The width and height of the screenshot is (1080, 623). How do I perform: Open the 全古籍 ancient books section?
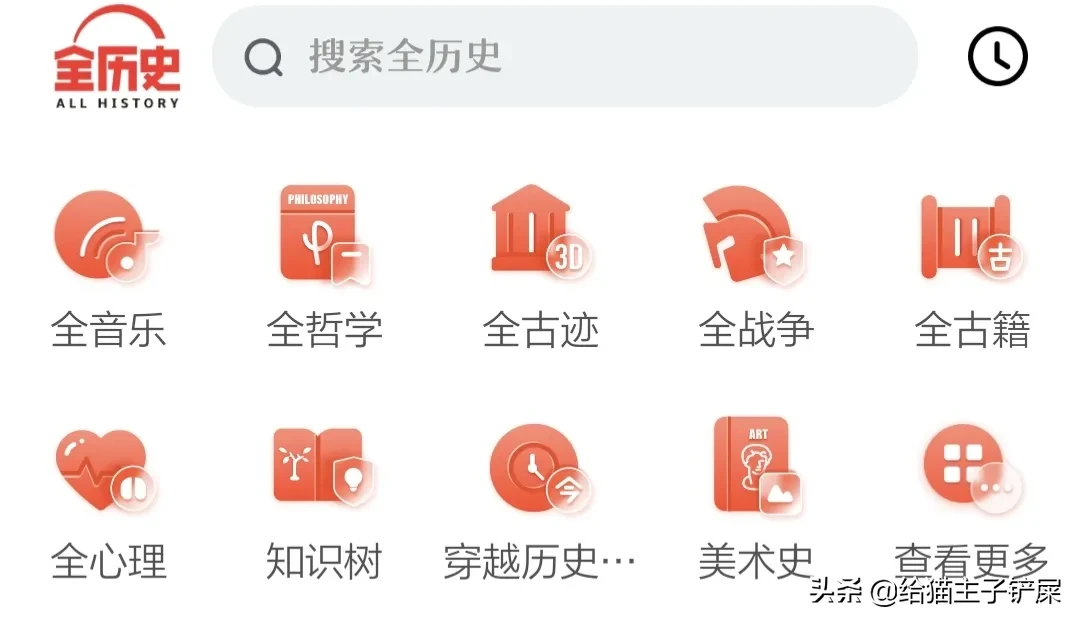tap(972, 236)
